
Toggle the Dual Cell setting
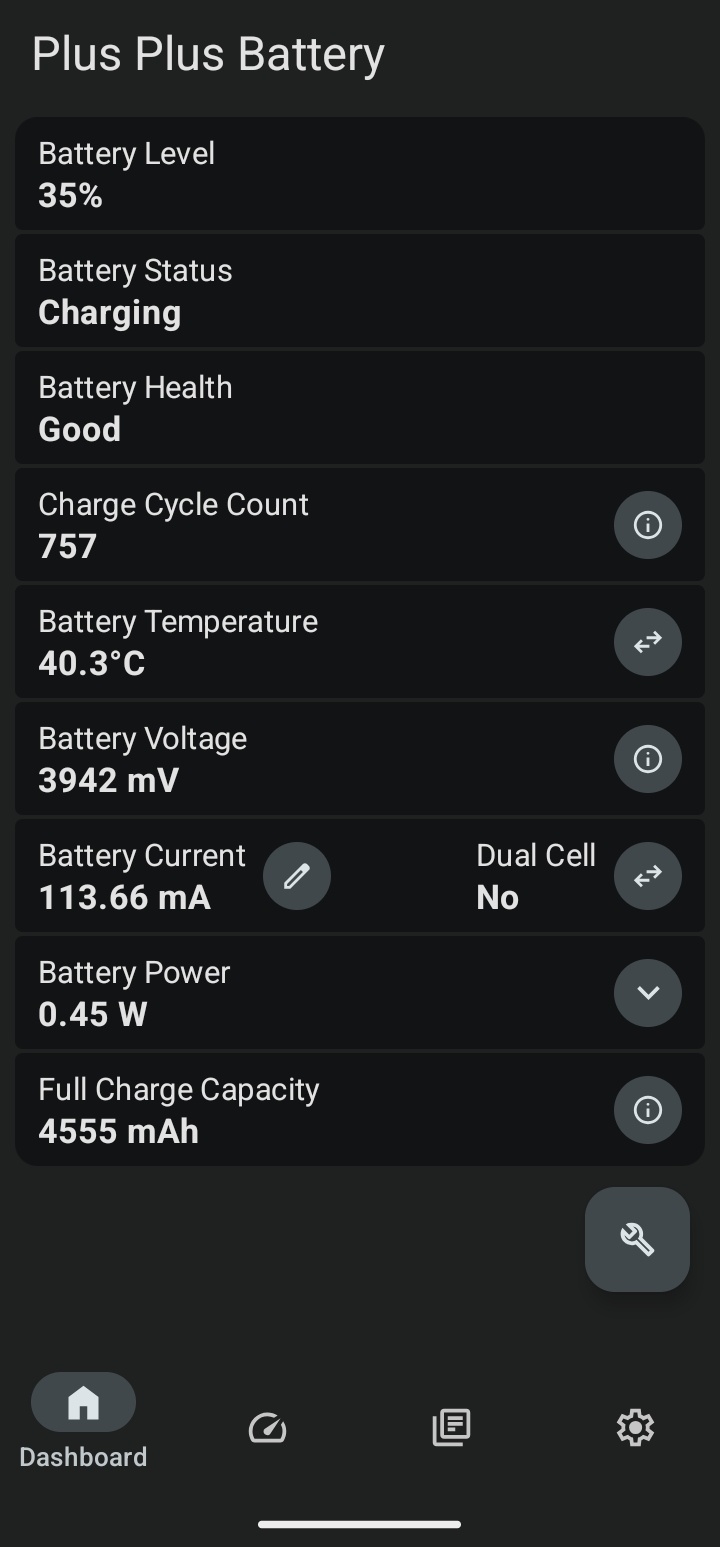point(647,876)
